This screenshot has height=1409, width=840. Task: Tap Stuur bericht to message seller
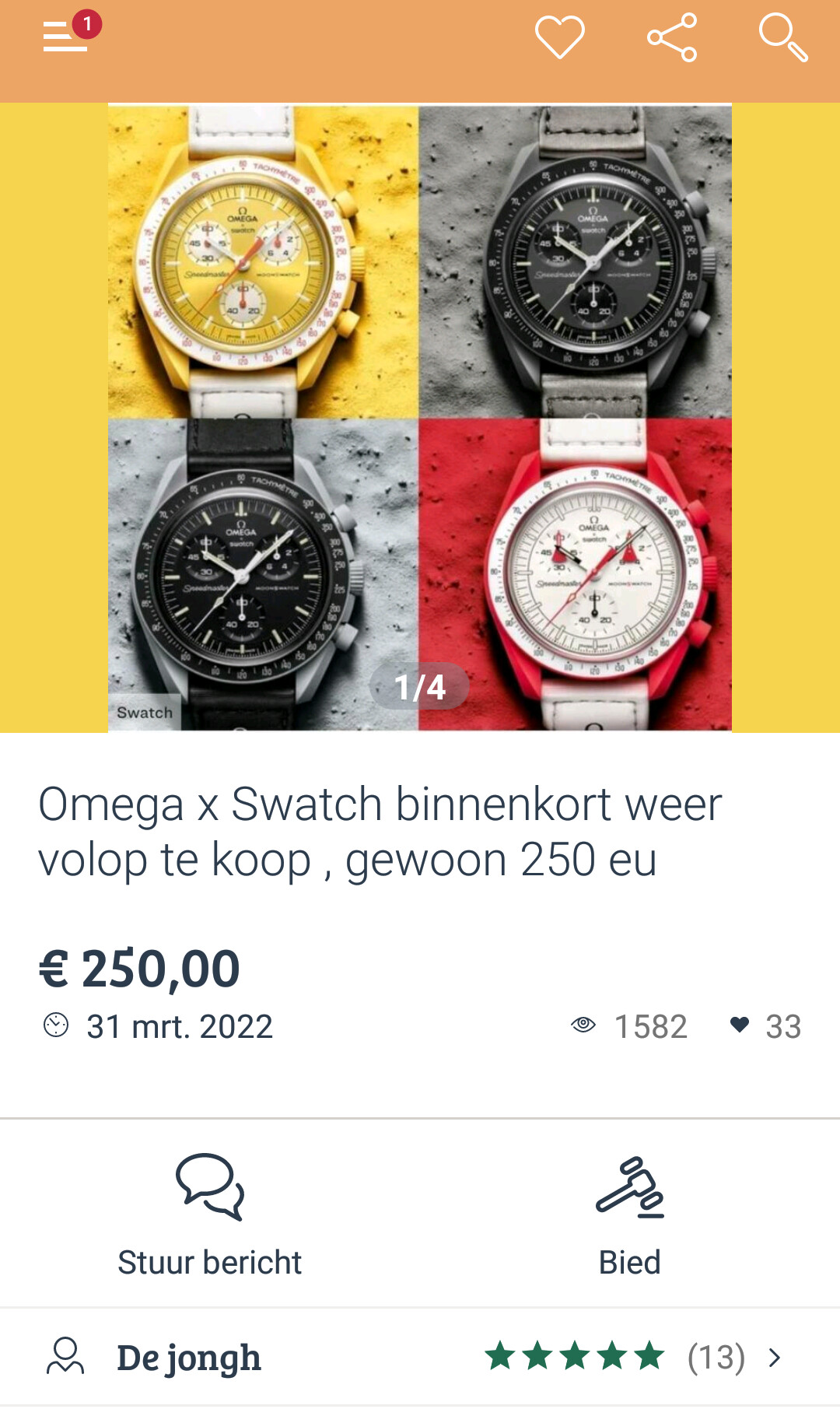tap(210, 1215)
